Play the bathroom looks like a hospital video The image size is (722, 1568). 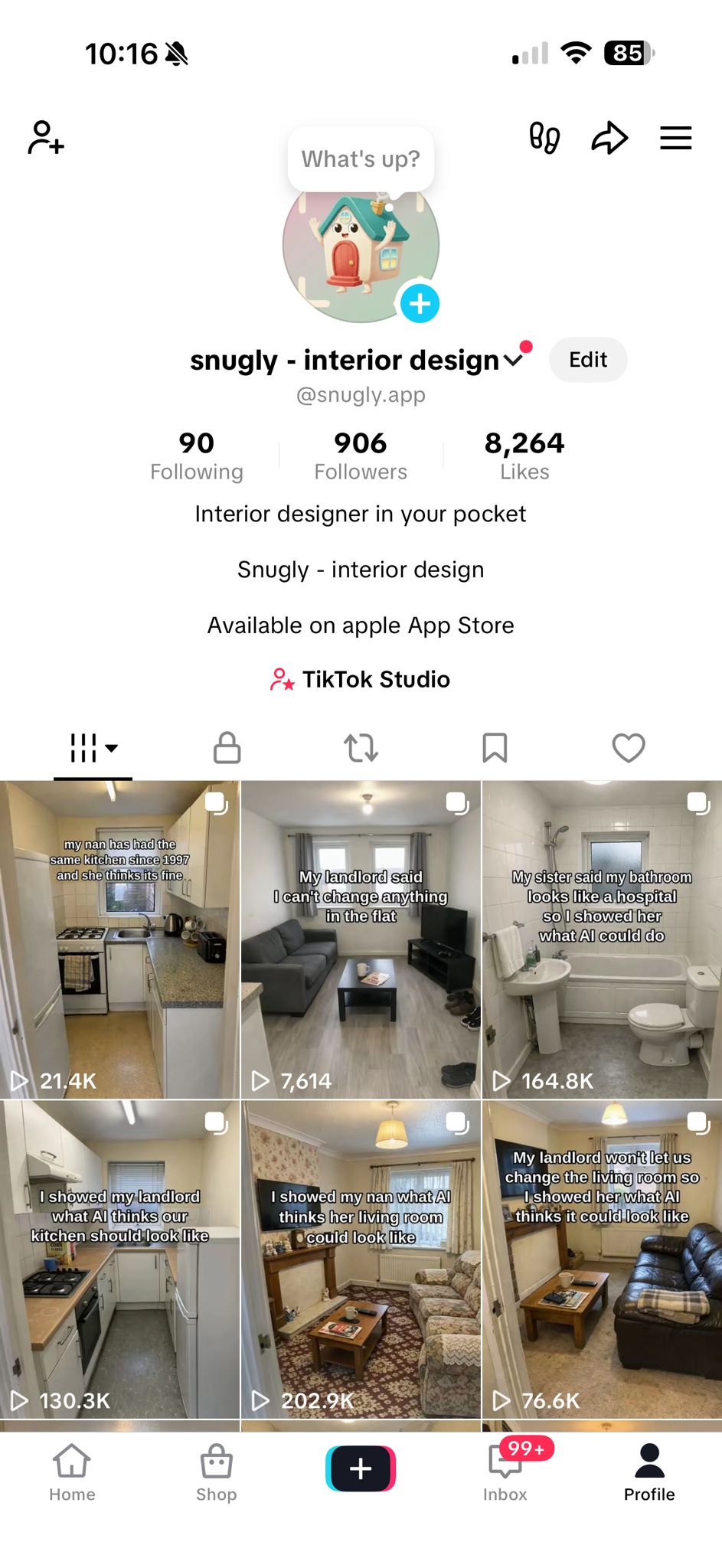(602, 940)
